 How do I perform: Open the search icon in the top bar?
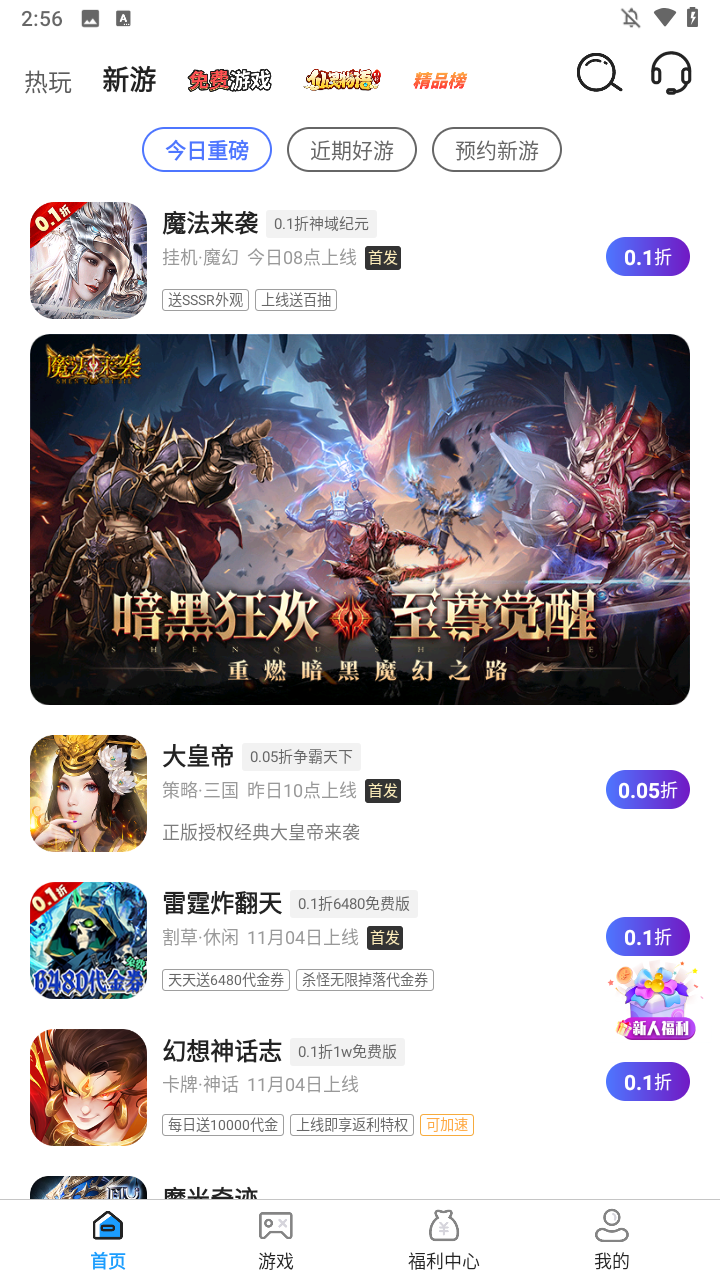597,74
